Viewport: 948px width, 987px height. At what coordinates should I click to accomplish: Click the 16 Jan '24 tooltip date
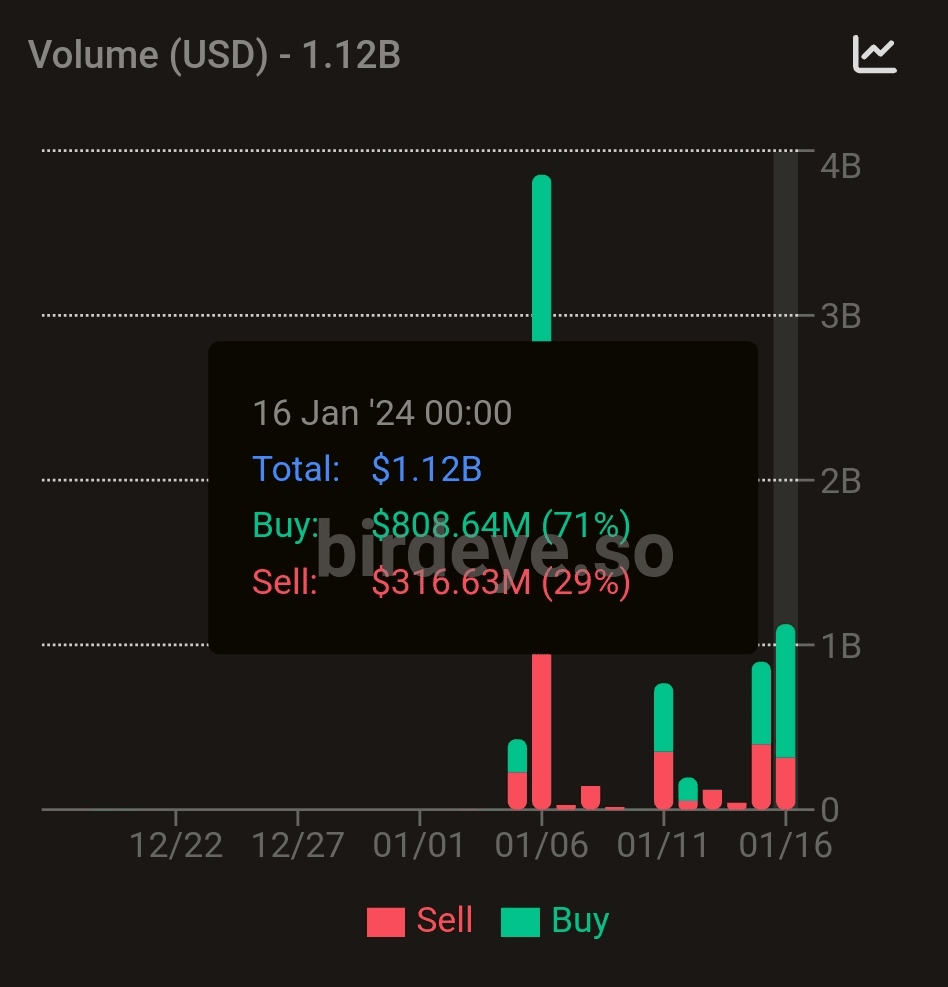click(x=382, y=412)
